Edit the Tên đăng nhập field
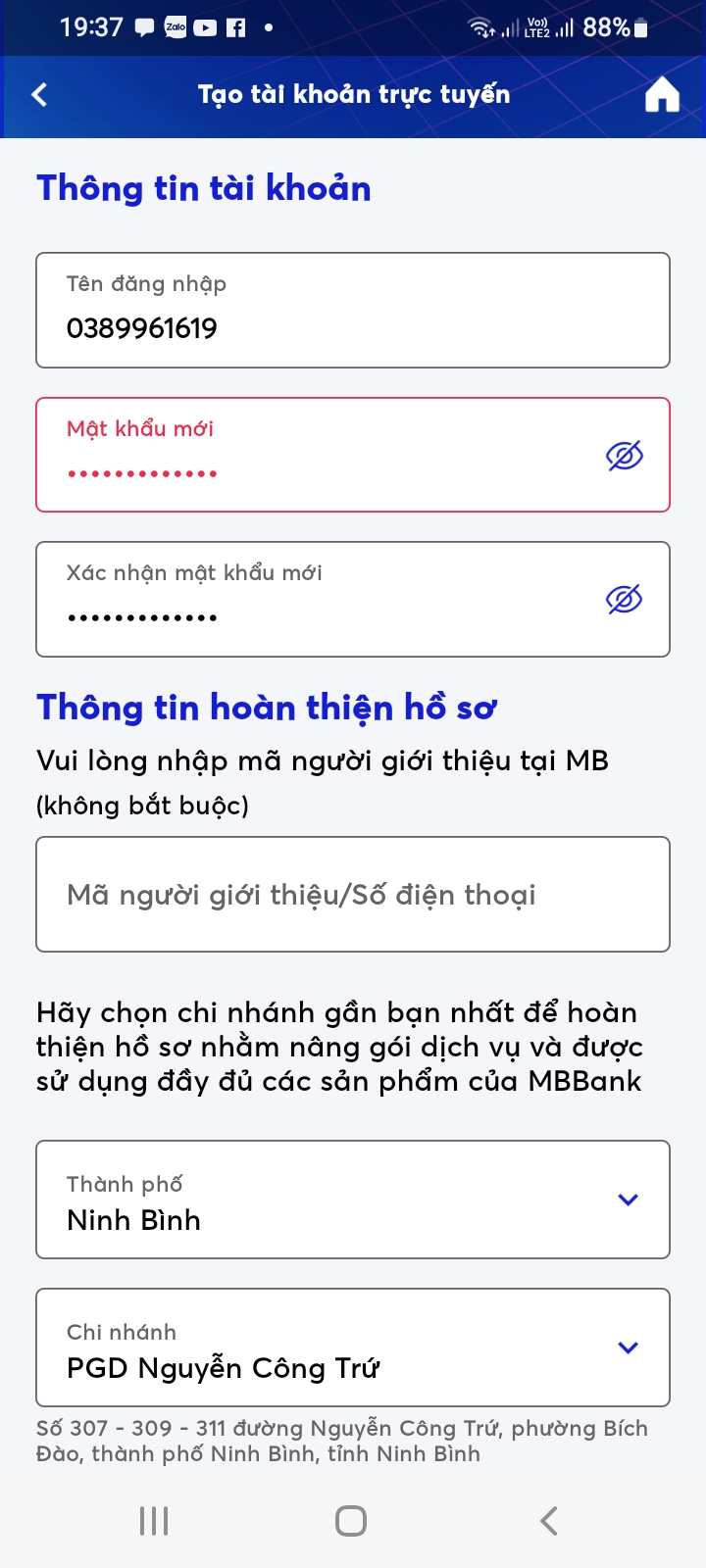Image resolution: width=706 pixels, height=1568 pixels. click(353, 311)
